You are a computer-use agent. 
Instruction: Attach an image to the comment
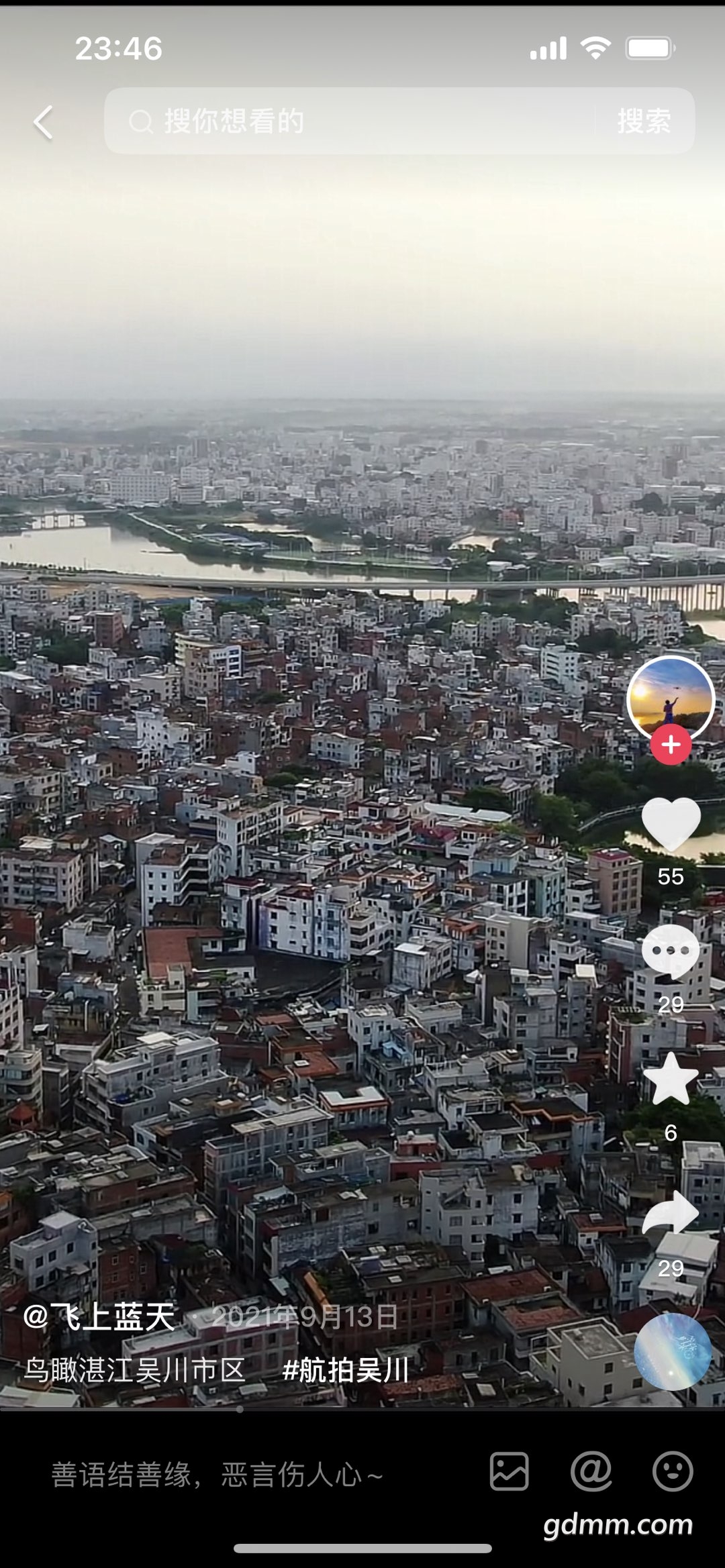[509, 1472]
